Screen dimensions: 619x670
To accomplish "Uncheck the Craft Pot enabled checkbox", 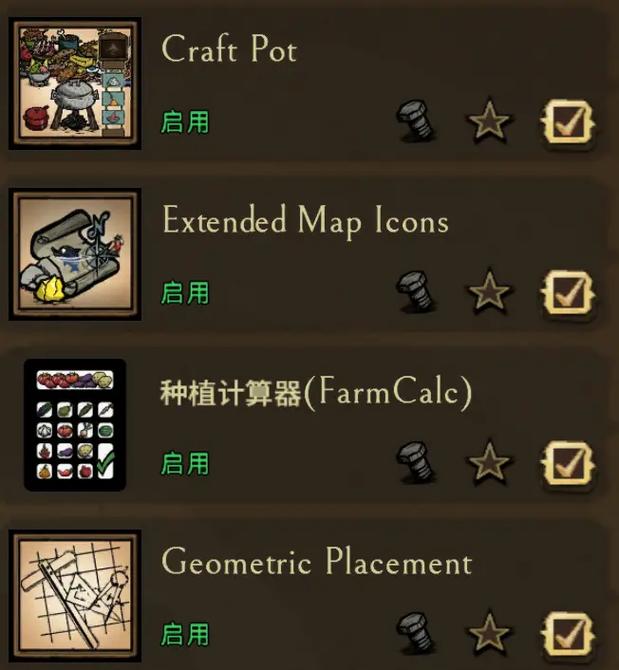I will 568,124.
